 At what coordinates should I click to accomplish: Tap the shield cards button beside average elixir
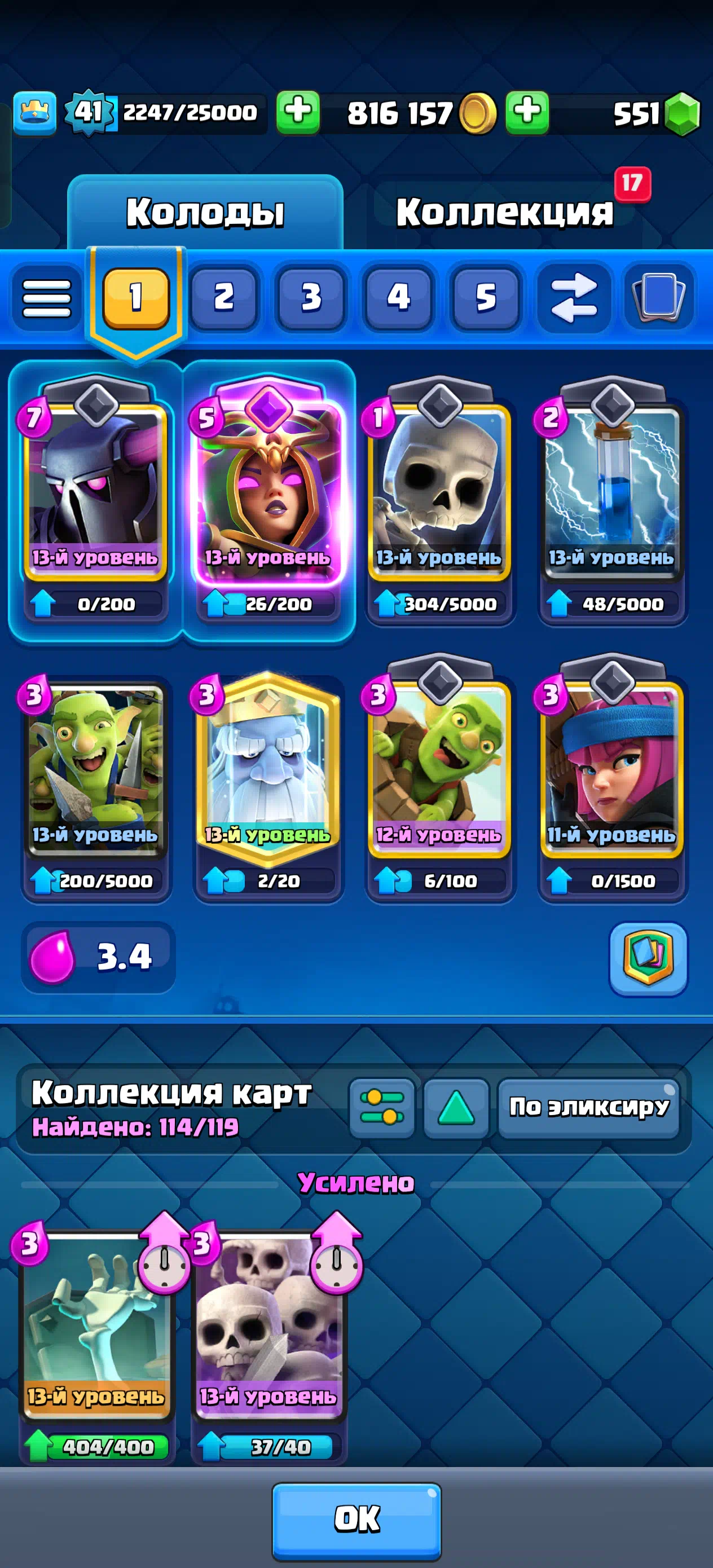(649, 959)
